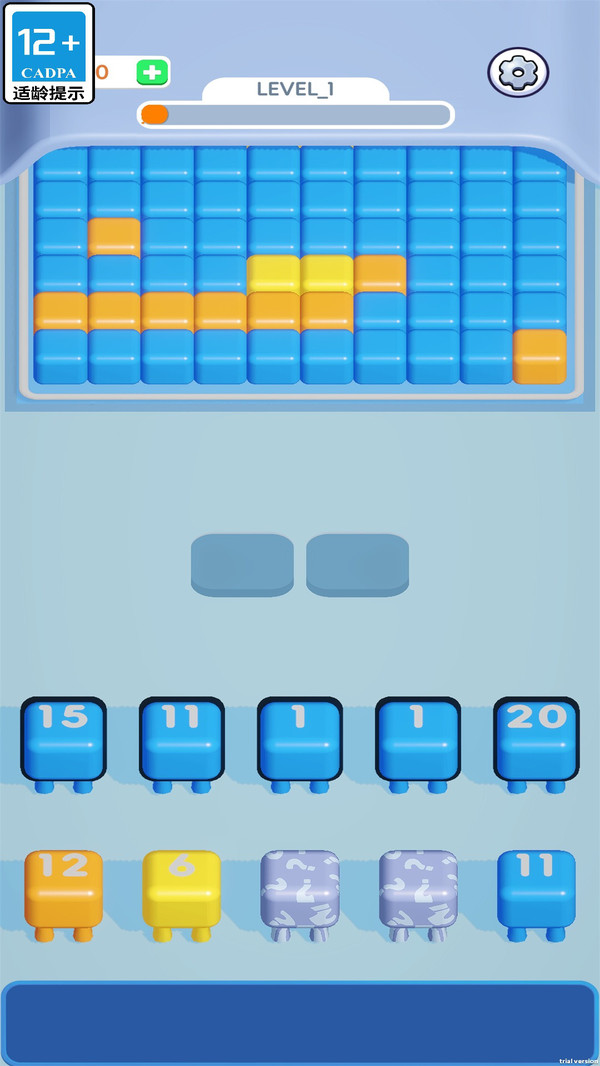Pick the orange block numbered 12

(63, 895)
